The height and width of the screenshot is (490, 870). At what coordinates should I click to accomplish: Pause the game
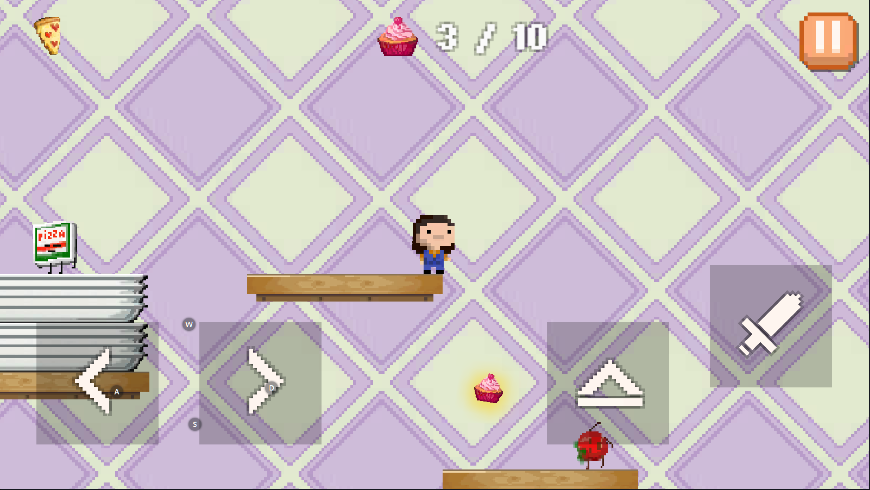click(x=828, y=40)
